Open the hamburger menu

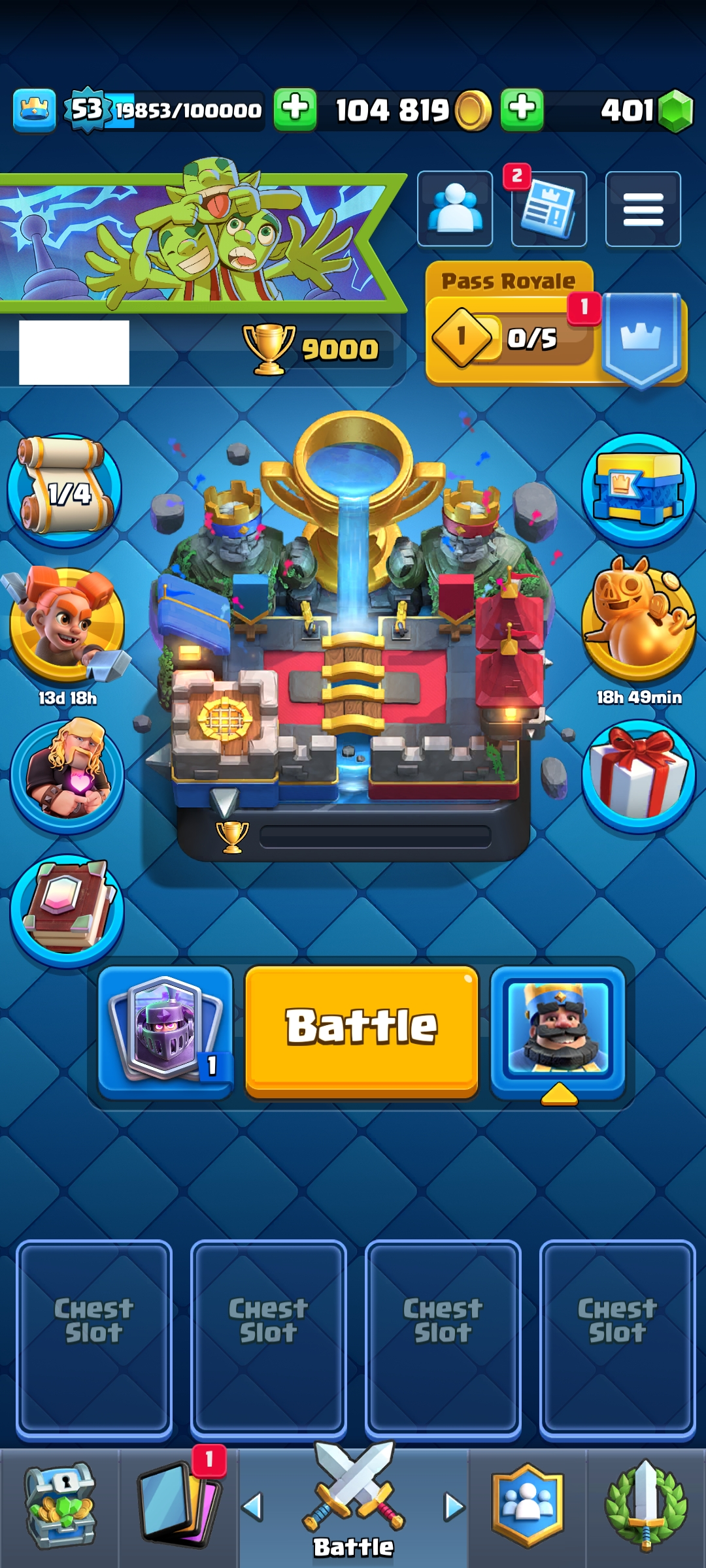(x=643, y=209)
